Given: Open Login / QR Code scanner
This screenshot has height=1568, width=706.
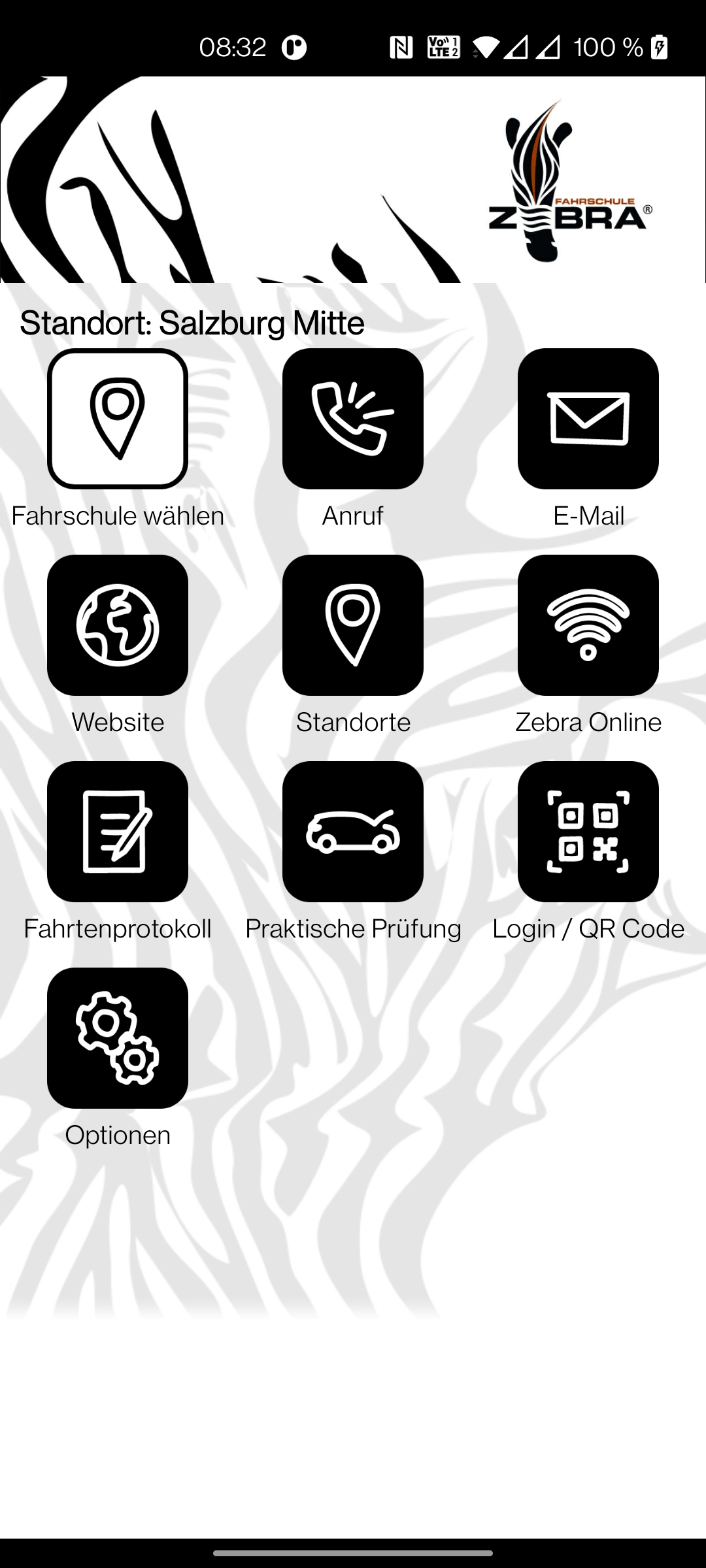Looking at the screenshot, I should (588, 832).
